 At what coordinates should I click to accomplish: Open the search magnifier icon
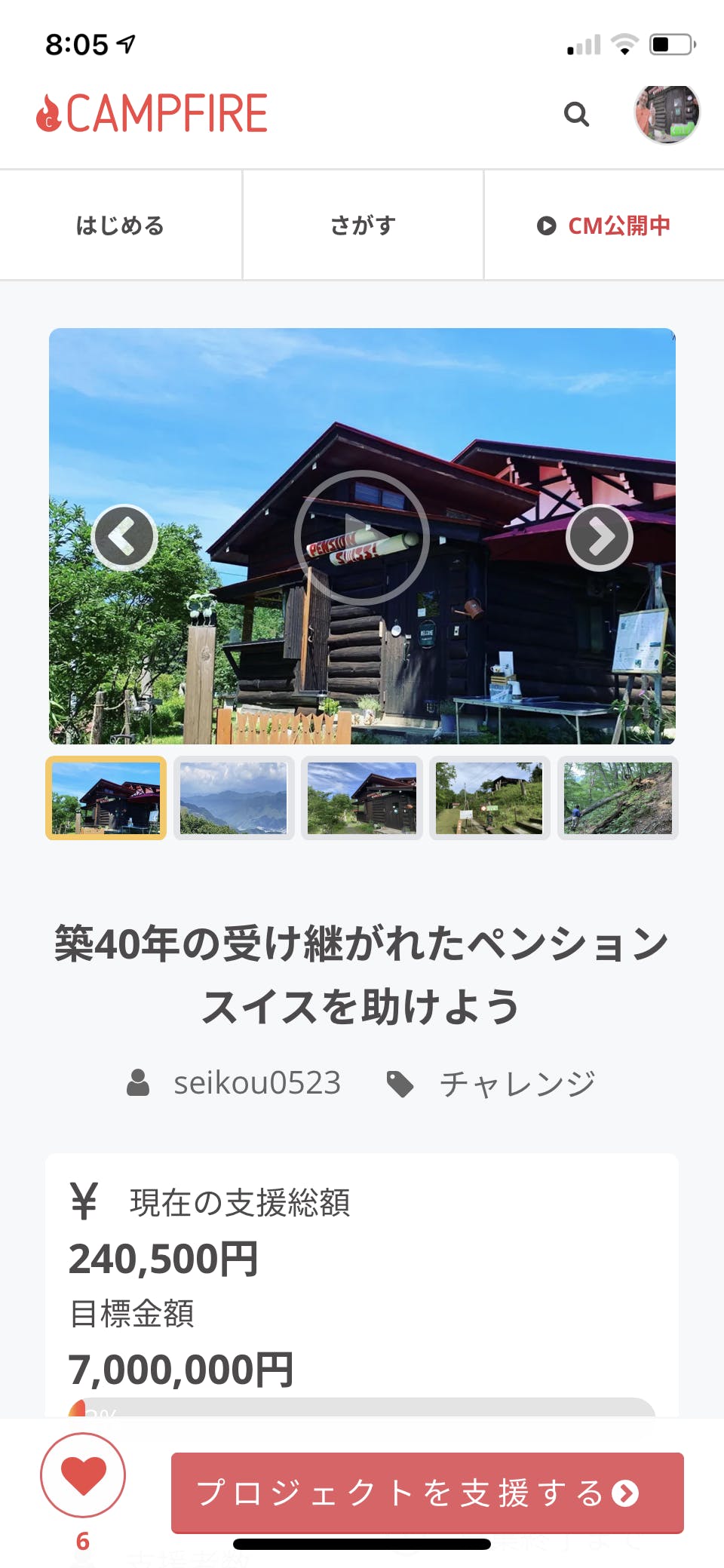coord(576,114)
